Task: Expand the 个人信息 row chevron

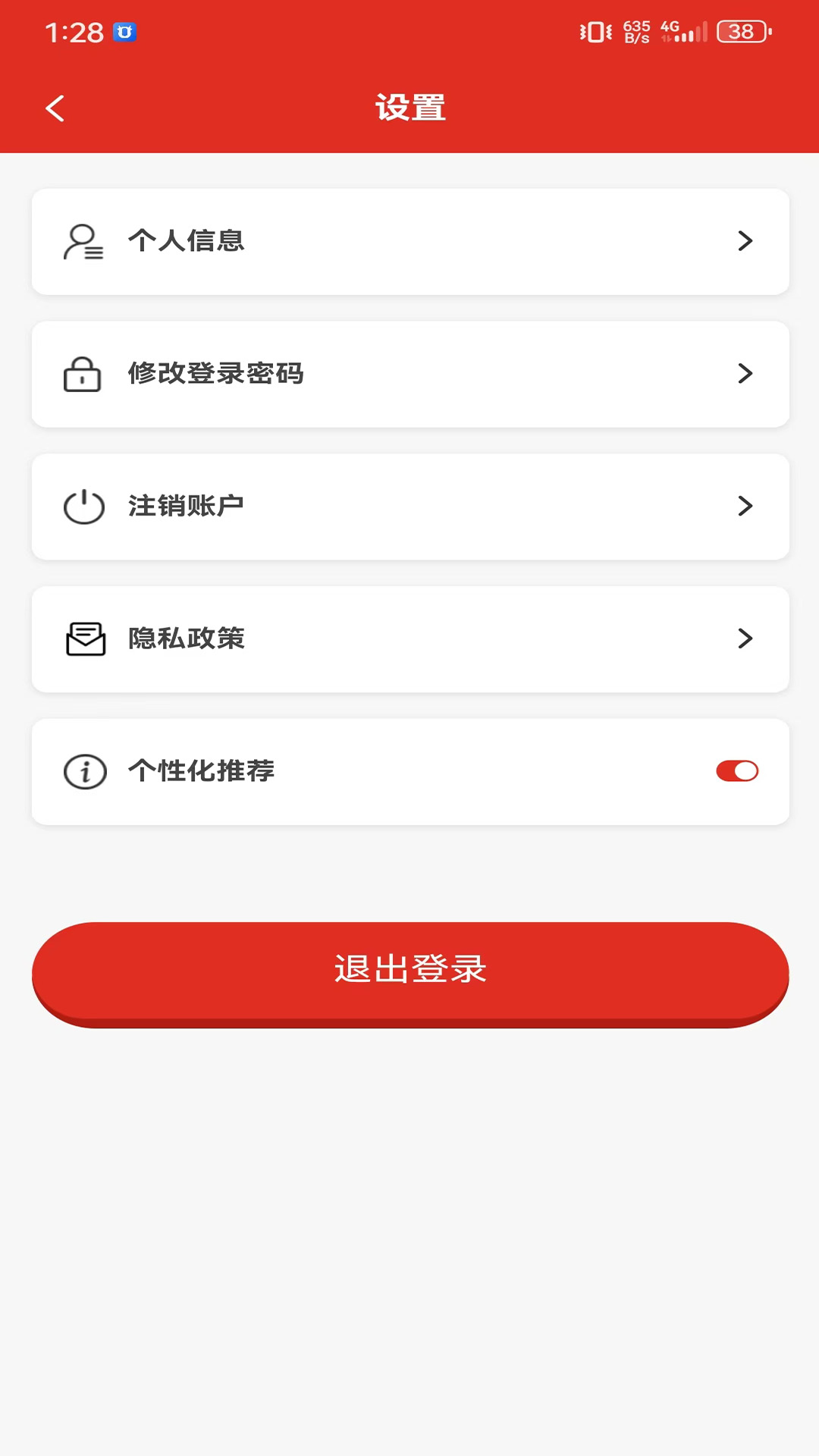Action: pos(745,241)
